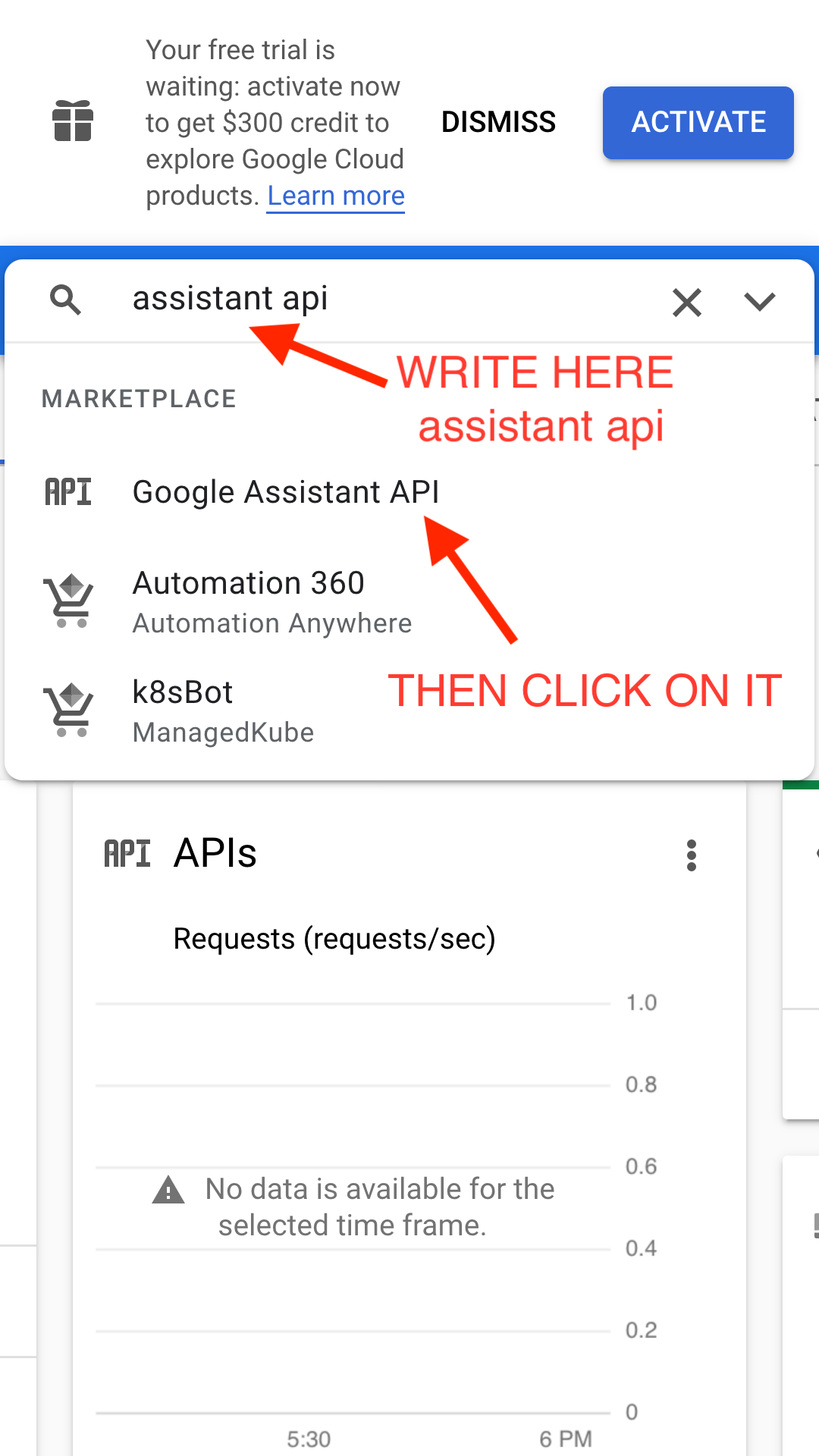819x1456 pixels.
Task: Expand the search dropdown chevron
Action: pyautogui.click(x=759, y=302)
